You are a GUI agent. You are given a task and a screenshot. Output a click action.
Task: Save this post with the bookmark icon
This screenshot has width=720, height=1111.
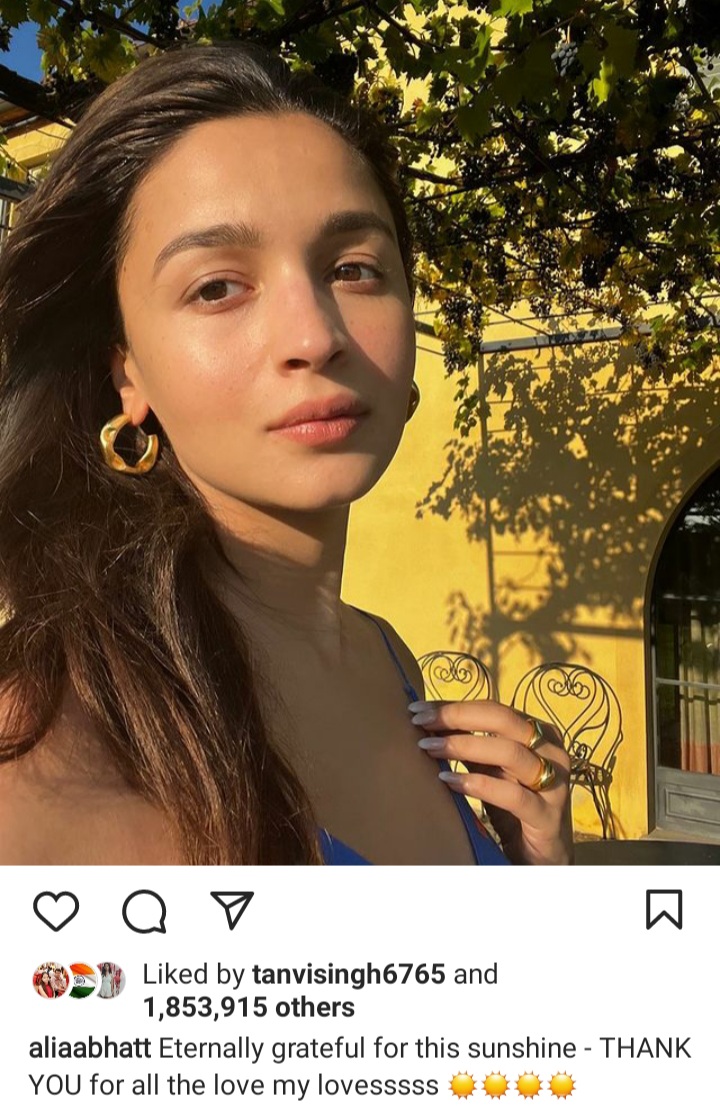click(664, 910)
